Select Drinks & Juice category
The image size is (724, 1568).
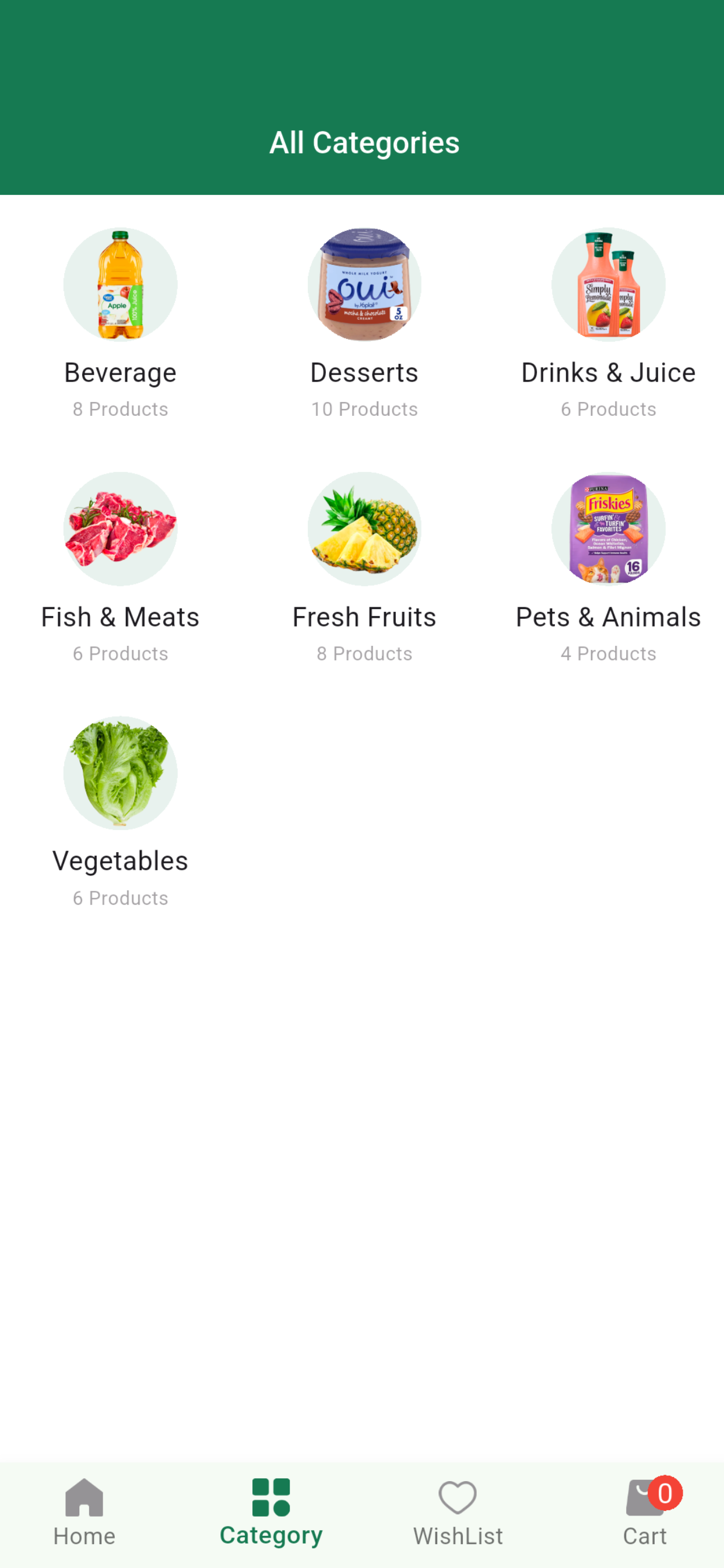[x=609, y=324]
